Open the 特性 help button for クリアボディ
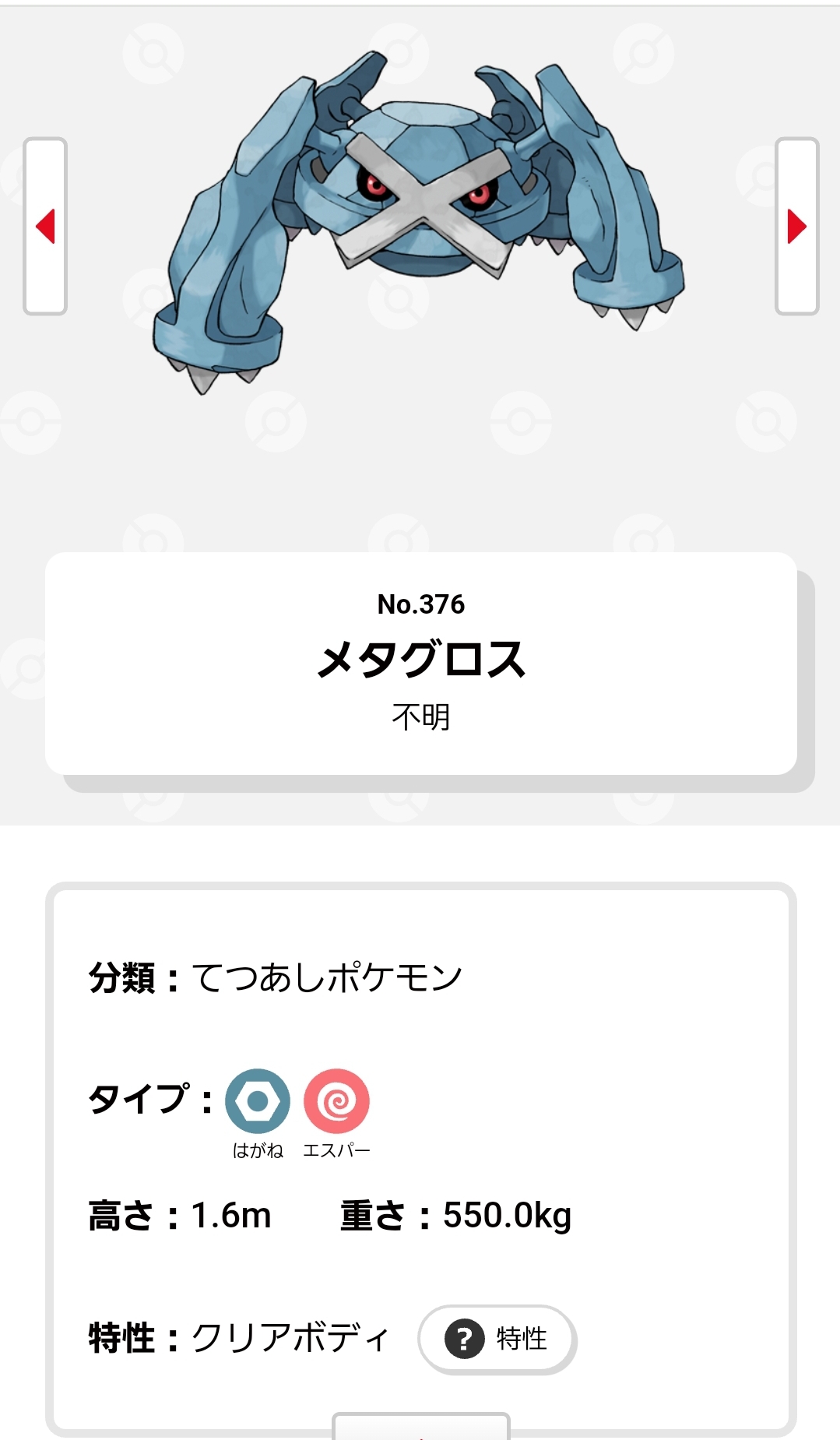 pos(497,1339)
